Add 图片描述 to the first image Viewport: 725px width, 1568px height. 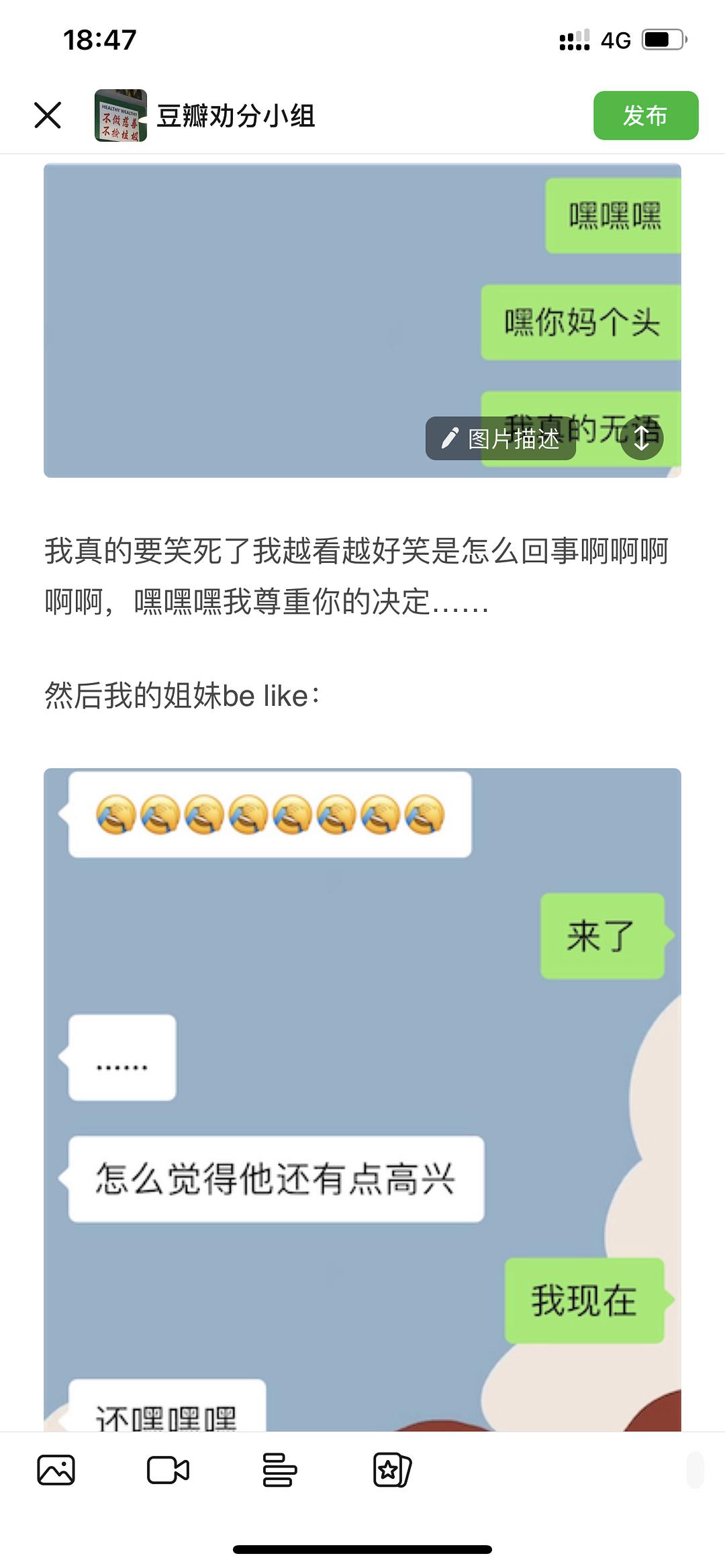pyautogui.click(x=501, y=439)
